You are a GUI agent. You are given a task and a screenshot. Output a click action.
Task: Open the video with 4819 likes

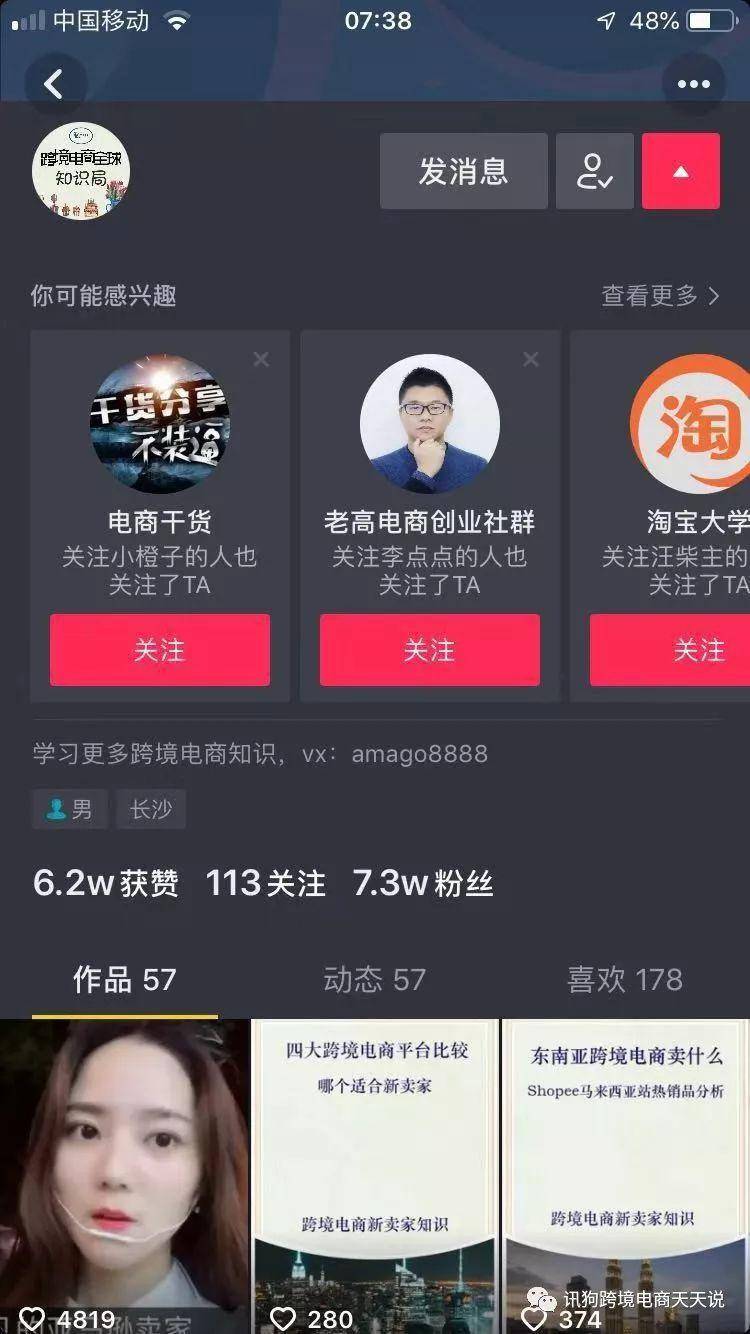[124, 1170]
